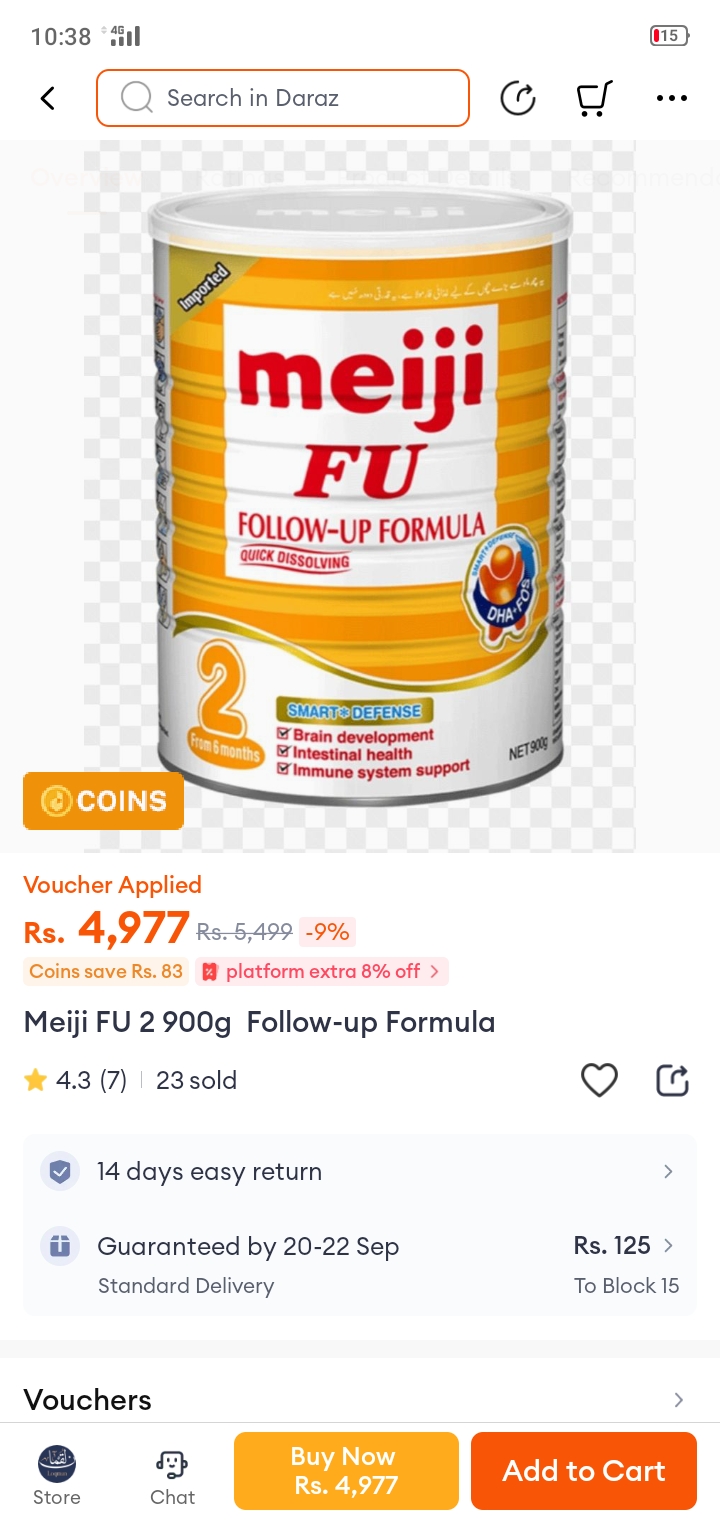This screenshot has height=1520, width=720.
Task: Add to Cart
Action: point(583,1471)
